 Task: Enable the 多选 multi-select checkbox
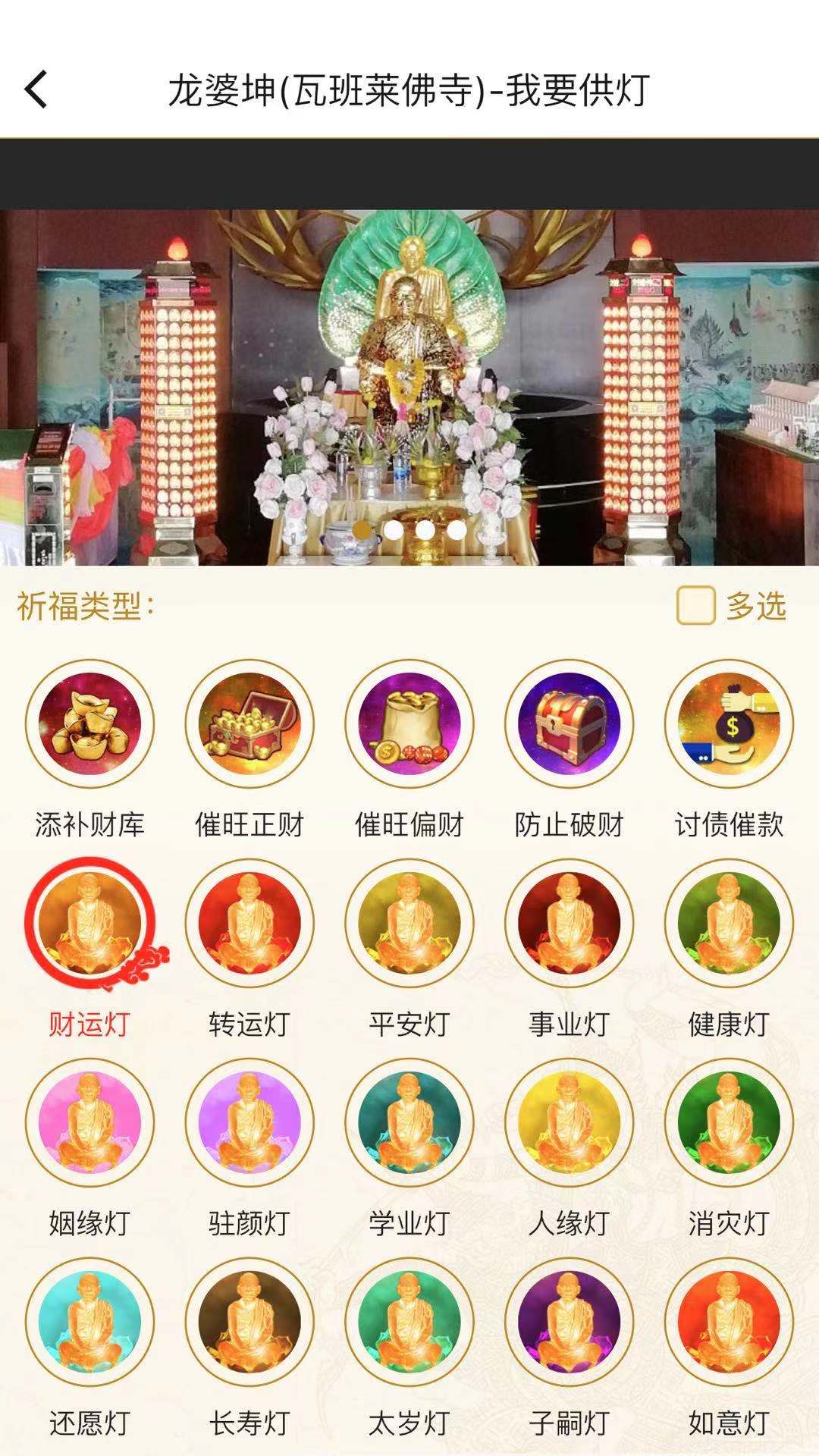(x=695, y=605)
